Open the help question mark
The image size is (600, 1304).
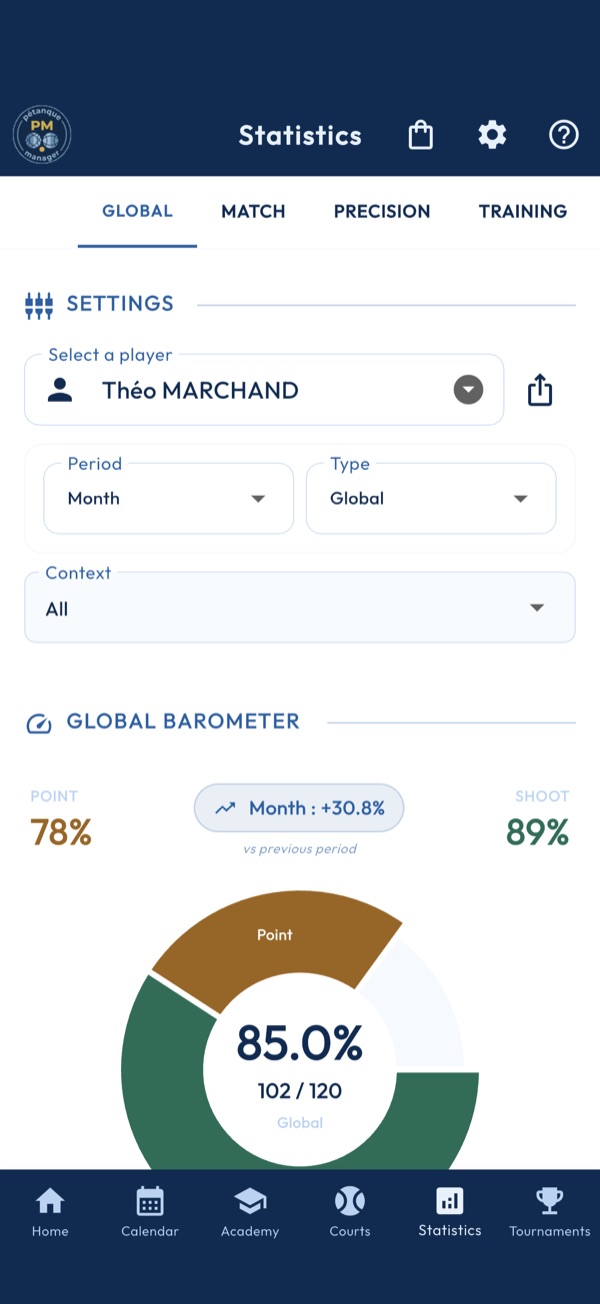coord(564,135)
